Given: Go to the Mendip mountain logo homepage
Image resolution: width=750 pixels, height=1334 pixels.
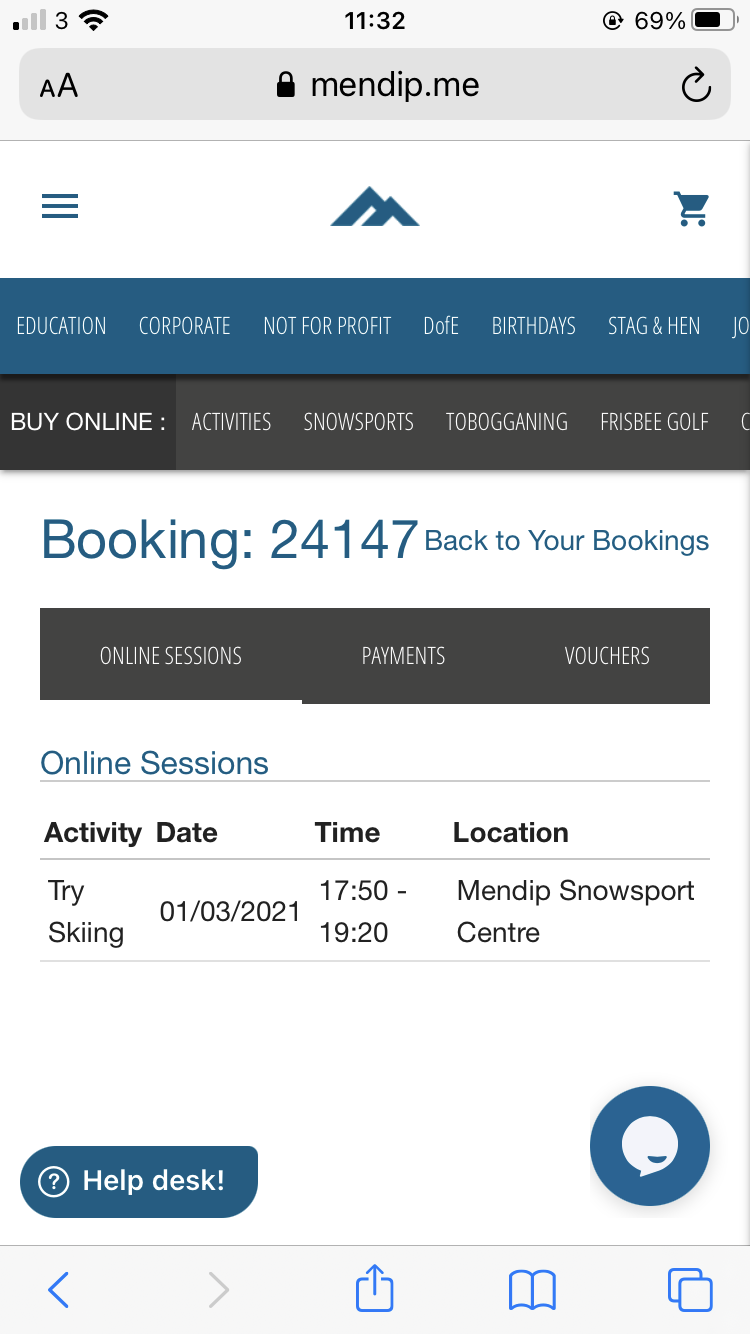Looking at the screenshot, I should coord(375,207).
